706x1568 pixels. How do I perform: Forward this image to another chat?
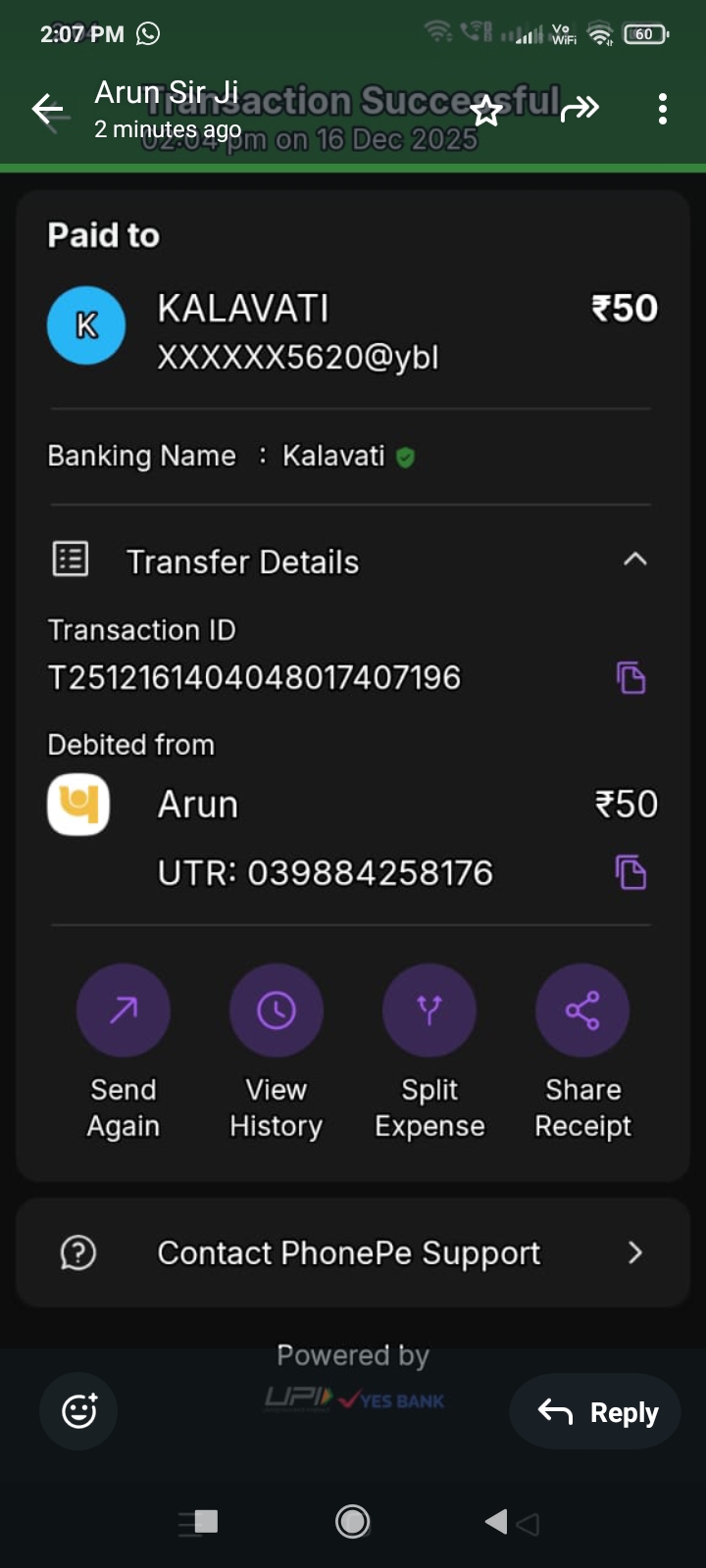[x=580, y=109]
